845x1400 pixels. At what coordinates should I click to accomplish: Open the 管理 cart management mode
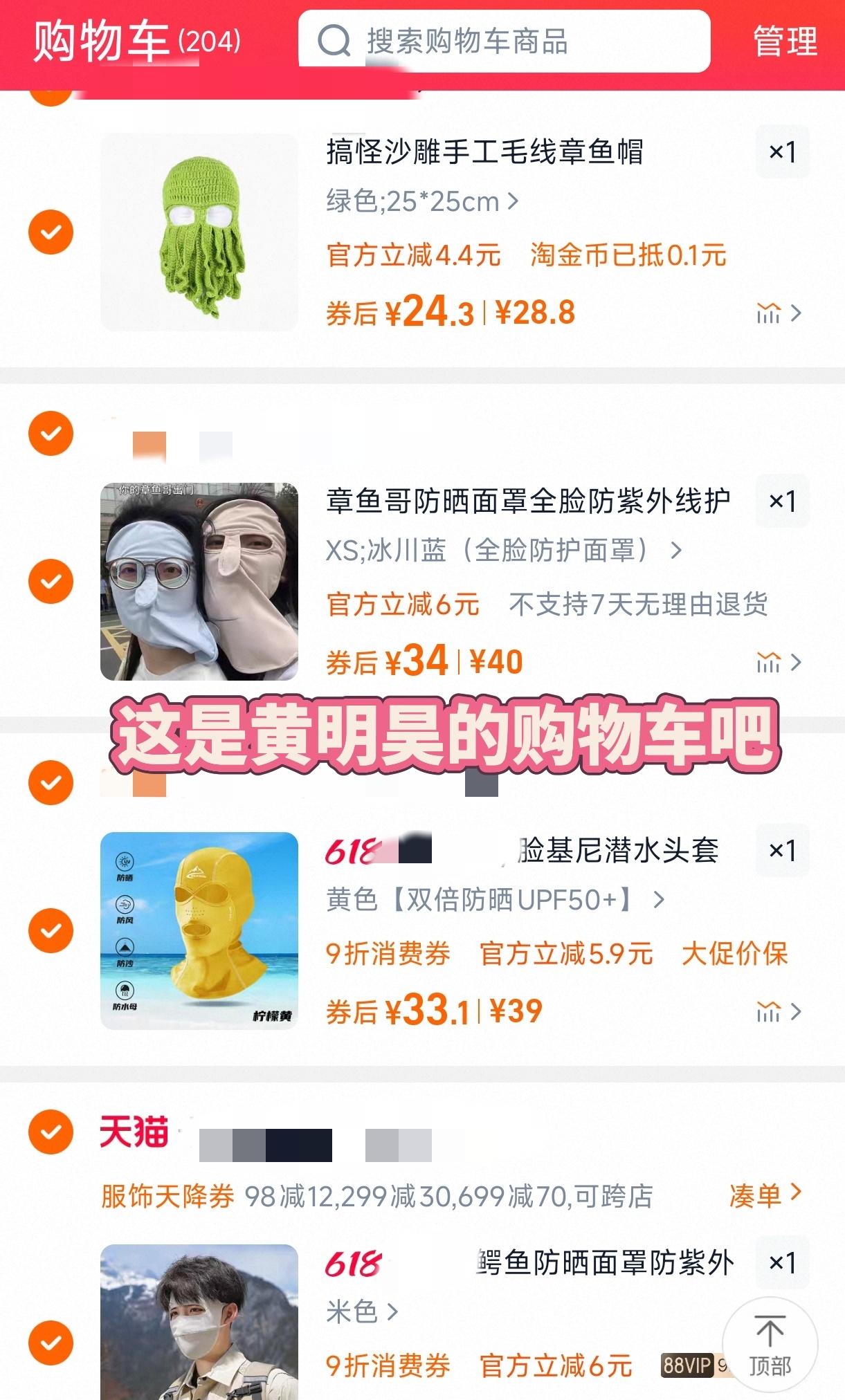tap(785, 42)
